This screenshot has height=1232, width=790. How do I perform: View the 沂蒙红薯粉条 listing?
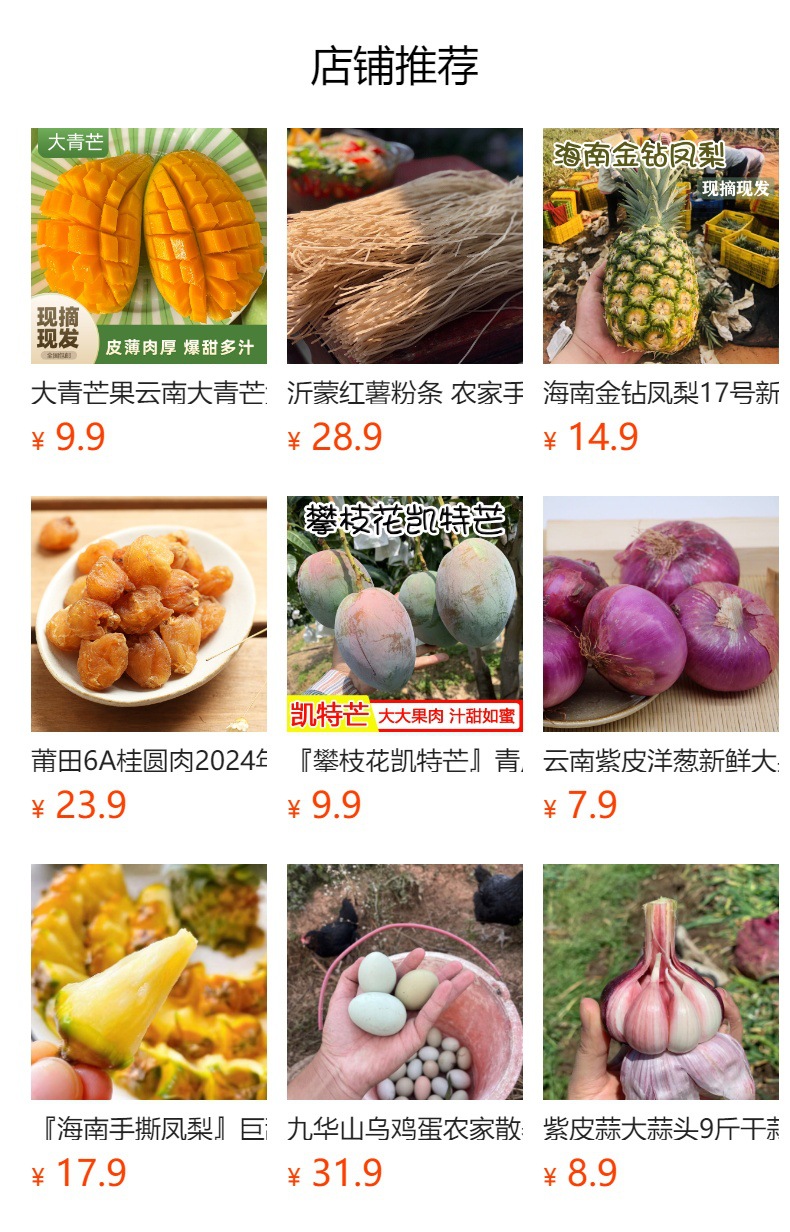tap(405, 246)
